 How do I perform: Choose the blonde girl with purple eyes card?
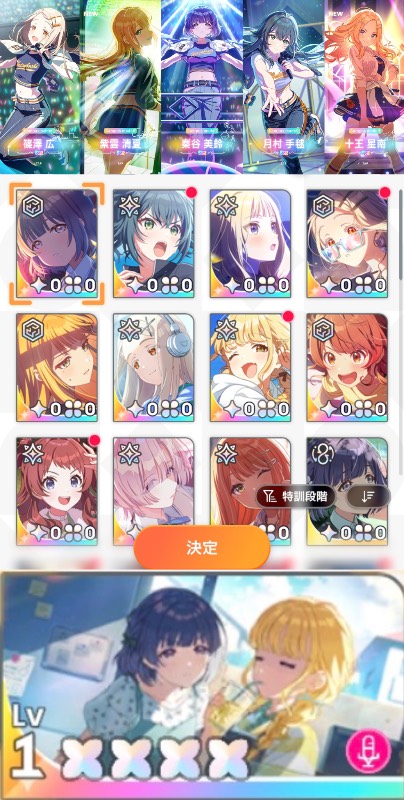tap(250, 244)
